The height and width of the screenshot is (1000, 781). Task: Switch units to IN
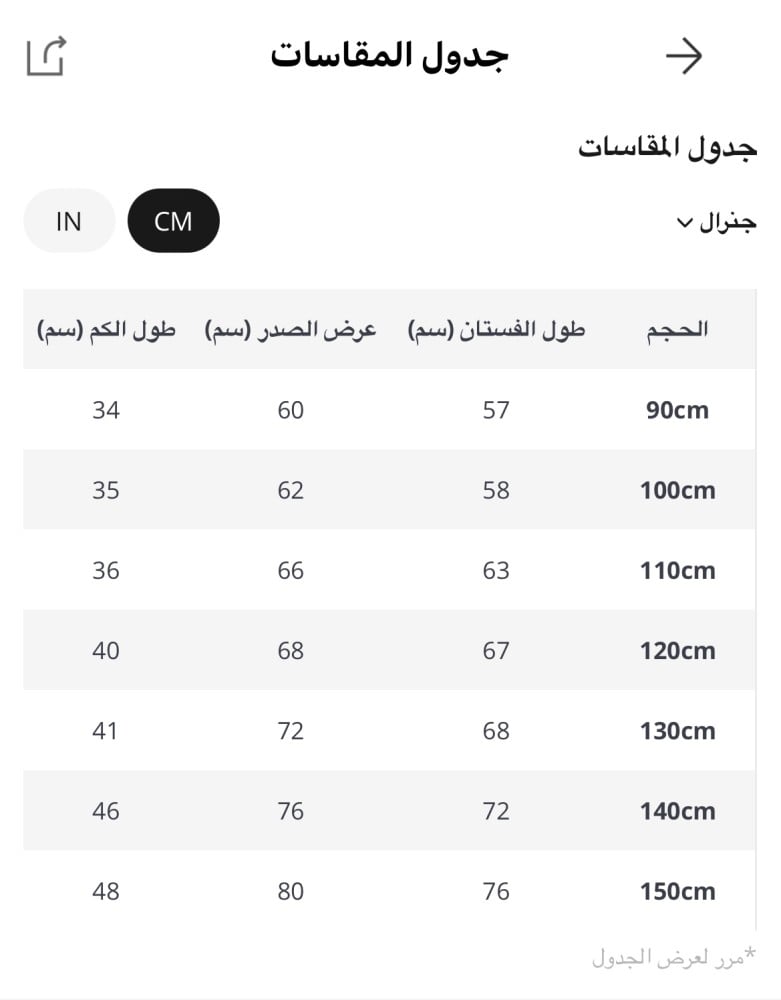pyautogui.click(x=69, y=221)
